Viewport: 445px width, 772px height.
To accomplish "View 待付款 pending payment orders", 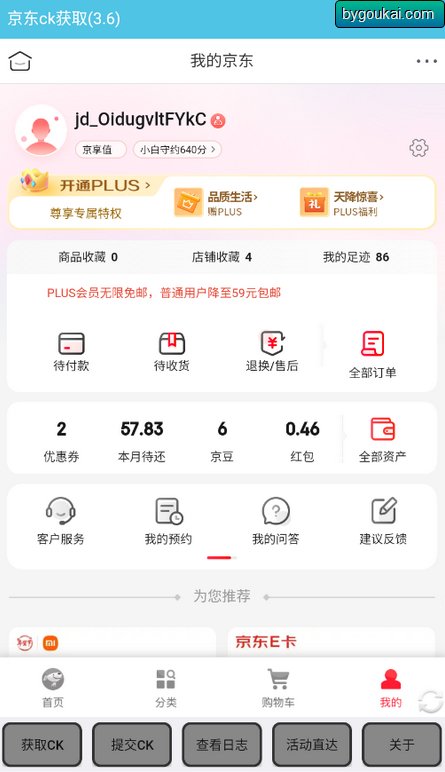I will click(x=71, y=352).
